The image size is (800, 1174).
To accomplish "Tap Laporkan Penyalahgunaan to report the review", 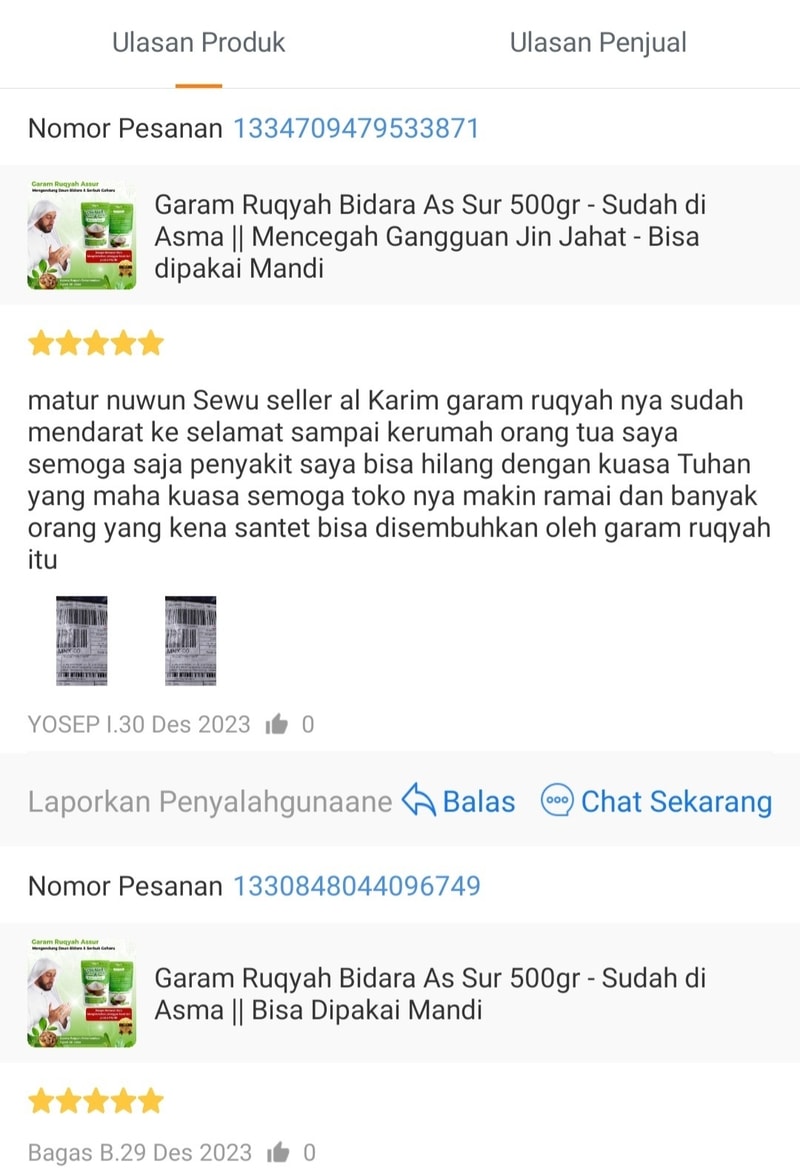I will tap(209, 802).
